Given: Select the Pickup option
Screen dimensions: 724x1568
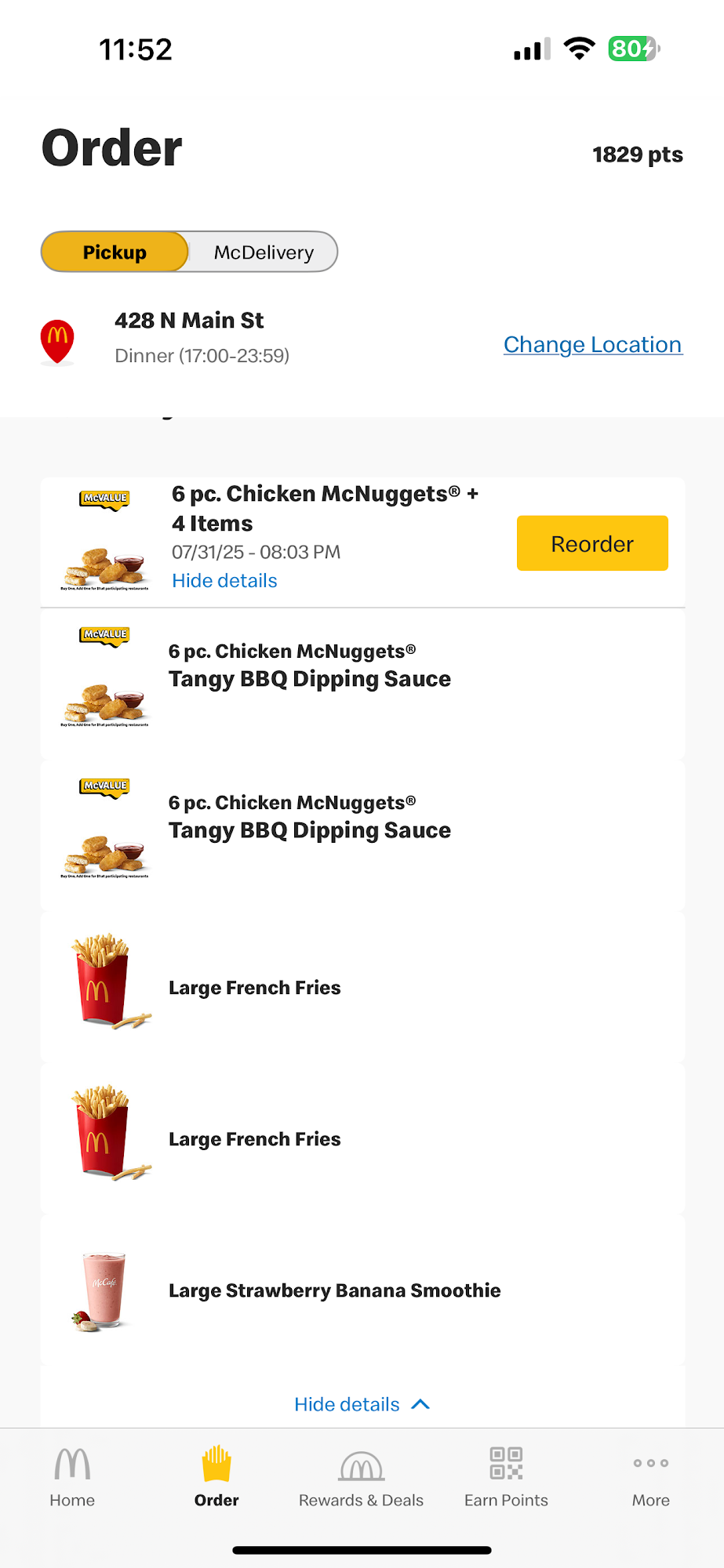Looking at the screenshot, I should pyautogui.click(x=115, y=252).
